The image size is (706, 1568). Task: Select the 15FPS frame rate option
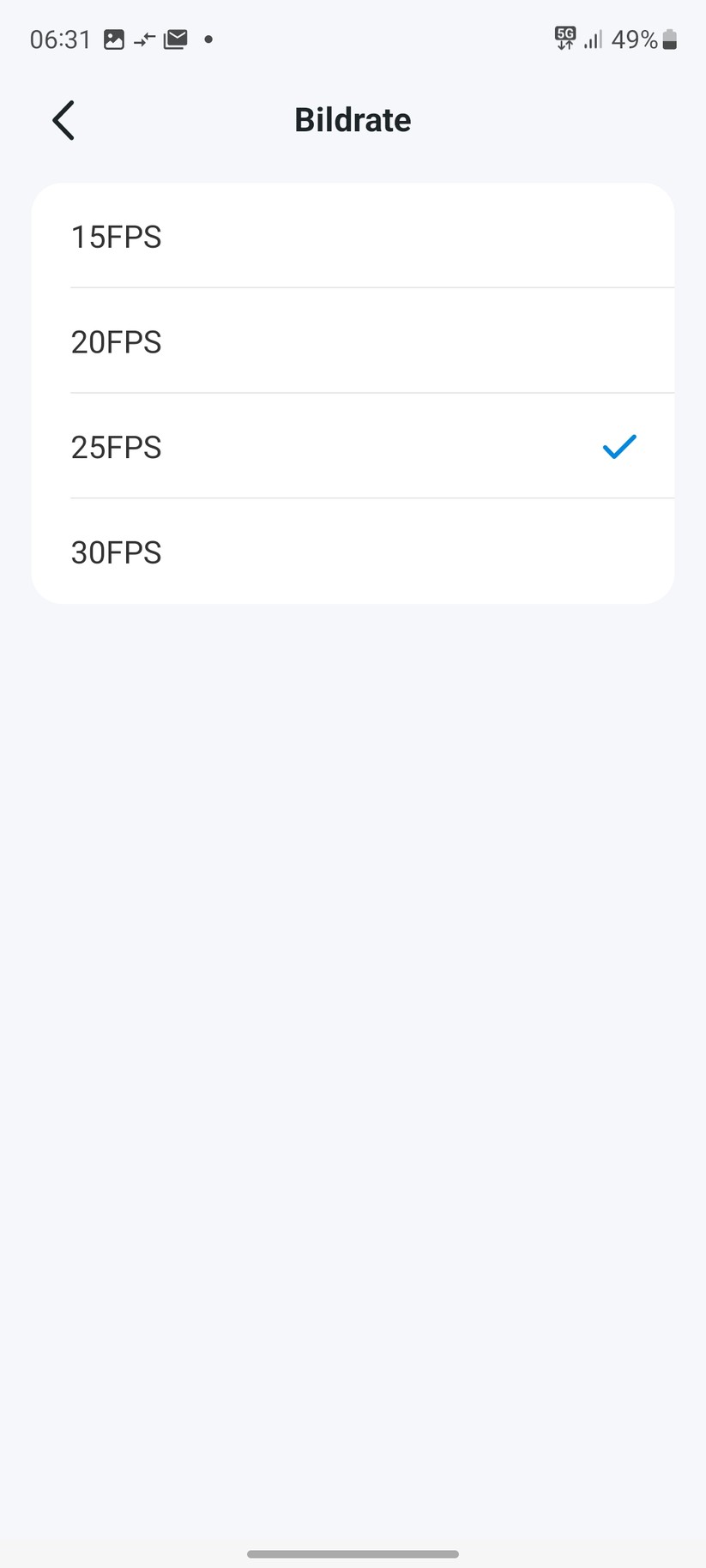pyautogui.click(x=117, y=236)
